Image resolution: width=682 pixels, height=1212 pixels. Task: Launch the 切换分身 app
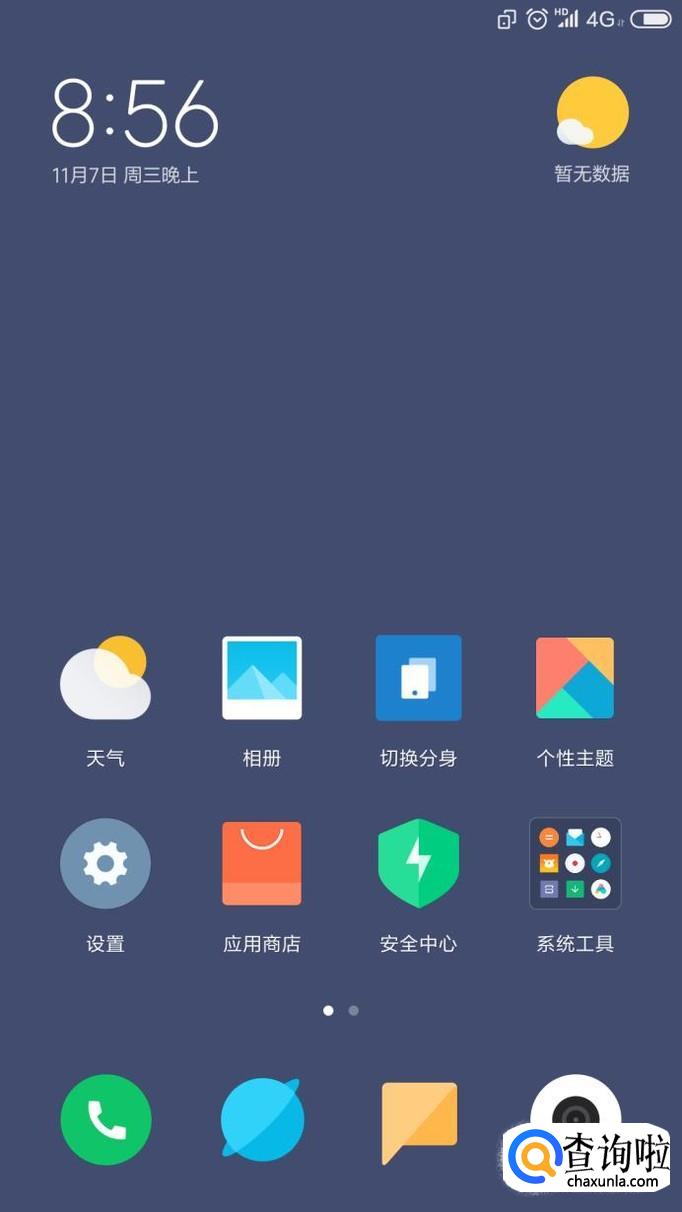pos(418,679)
